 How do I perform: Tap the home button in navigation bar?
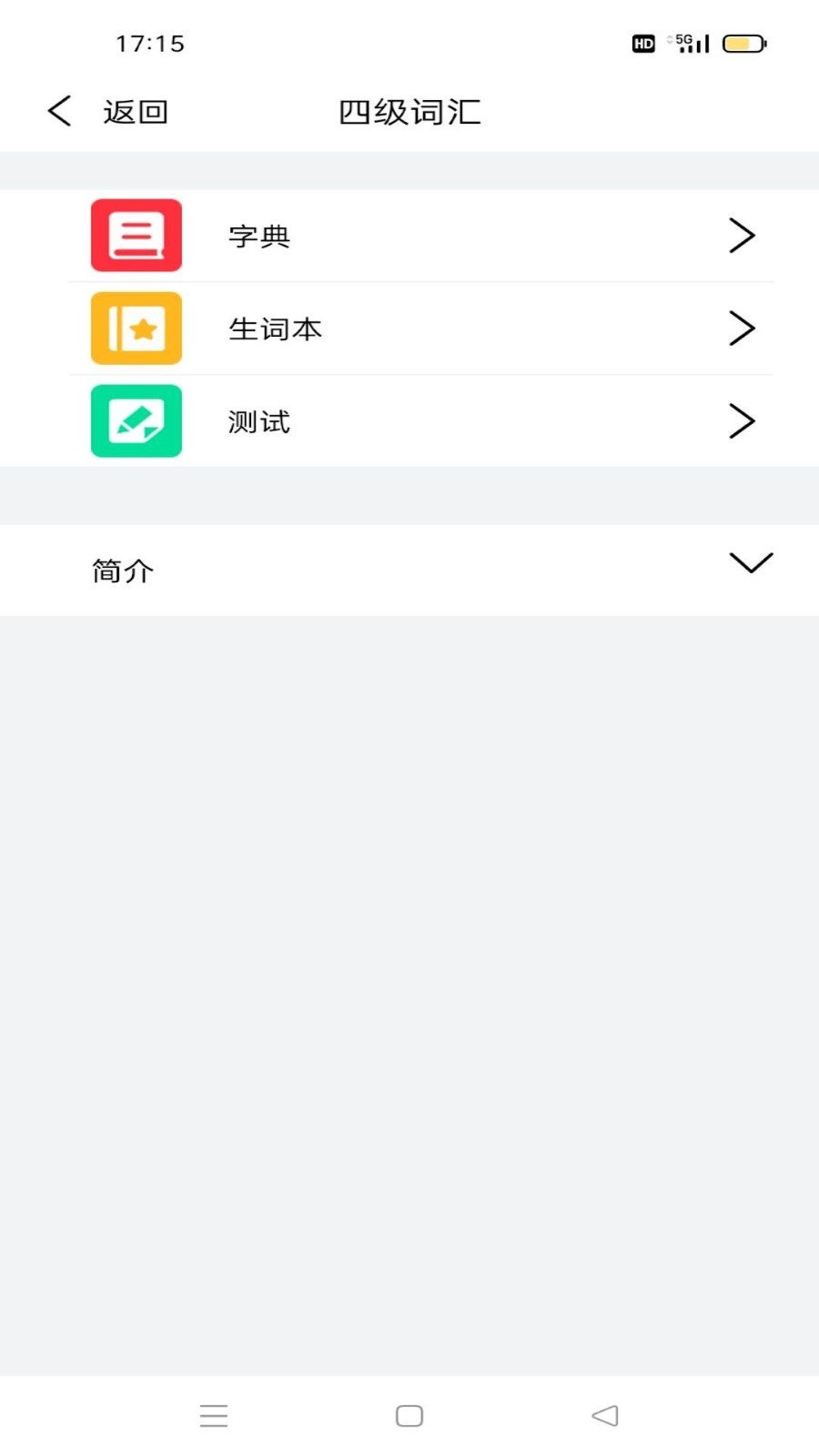pos(409,1415)
